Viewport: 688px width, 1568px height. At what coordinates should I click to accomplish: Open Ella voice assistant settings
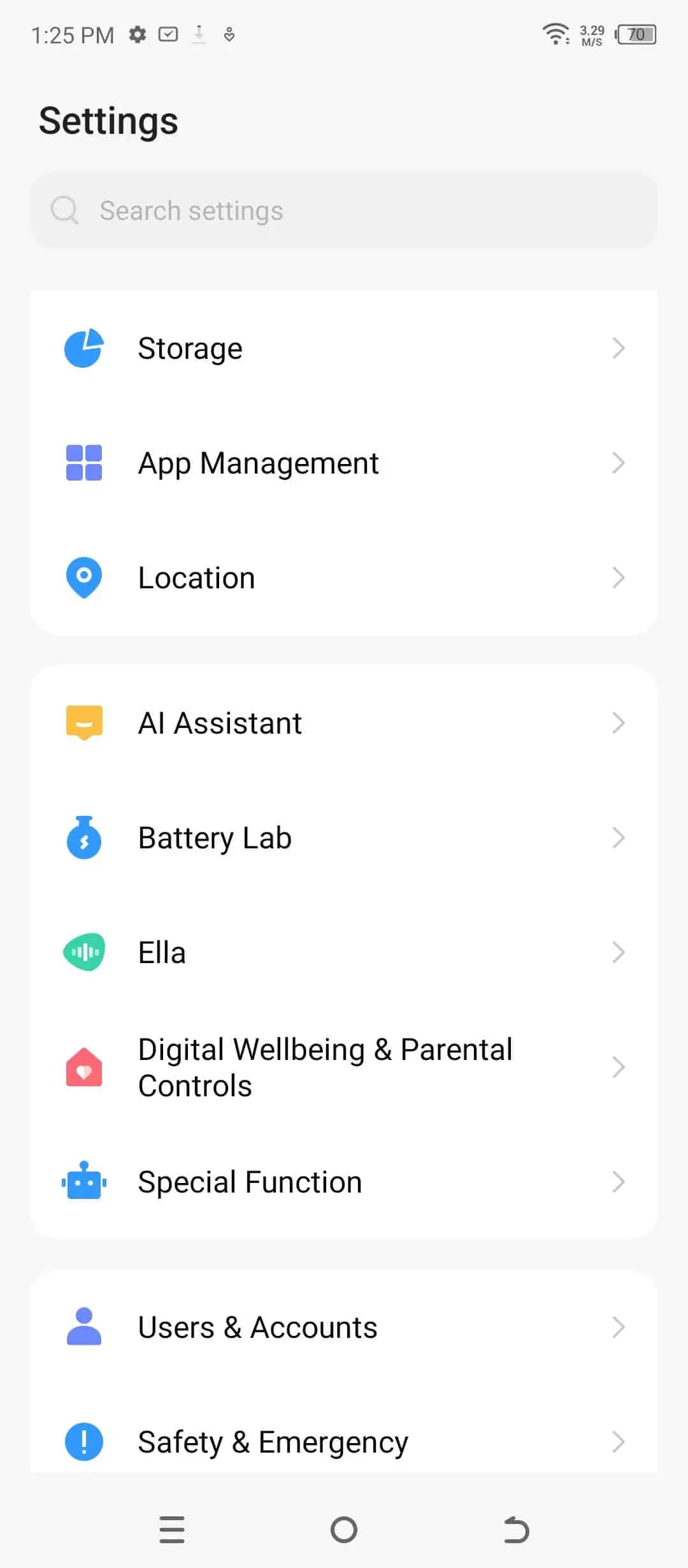[344, 952]
